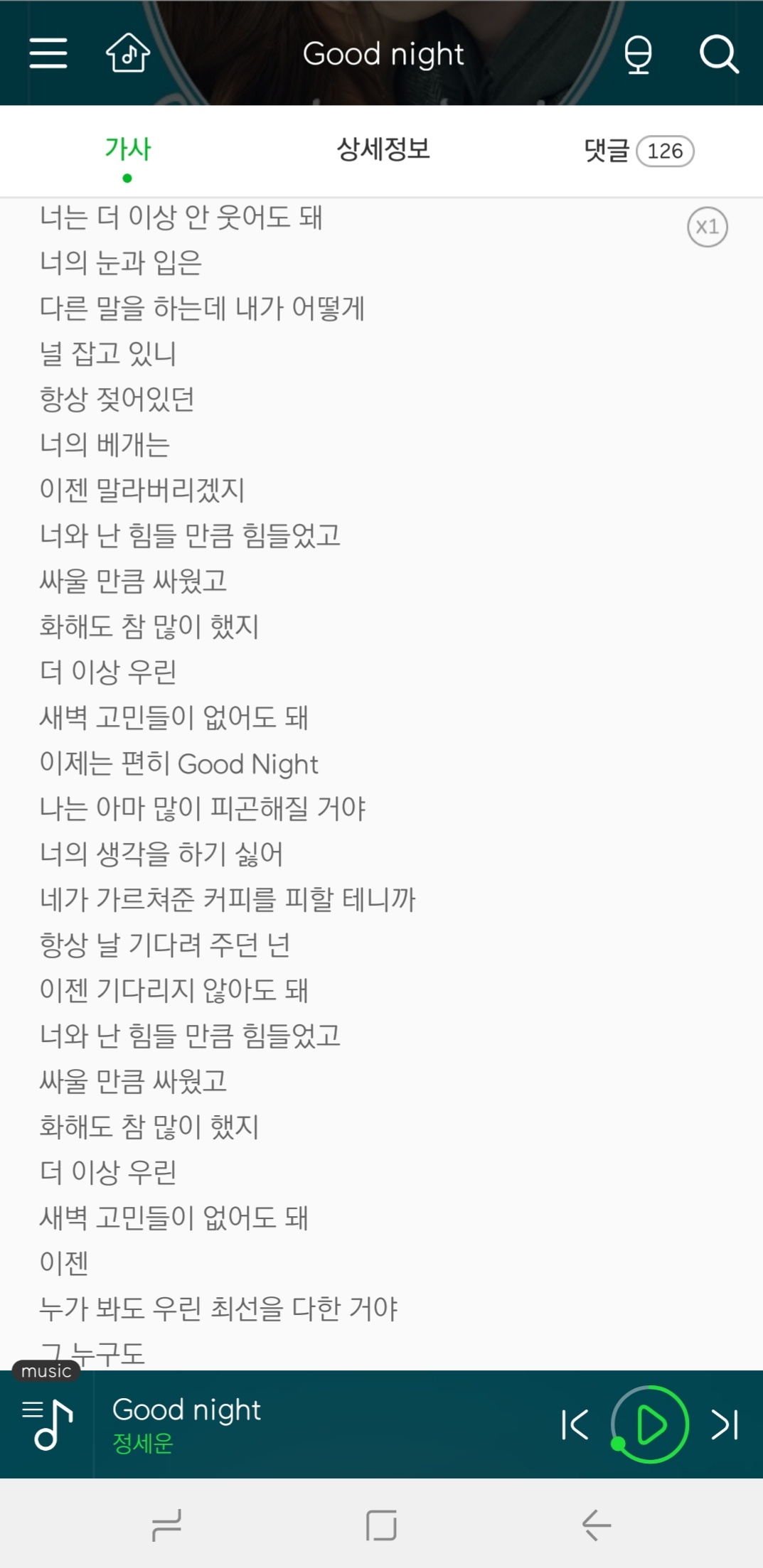Image resolution: width=763 pixels, height=1568 pixels.
Task: Switch to the 상세정보 tab
Action: [382, 149]
